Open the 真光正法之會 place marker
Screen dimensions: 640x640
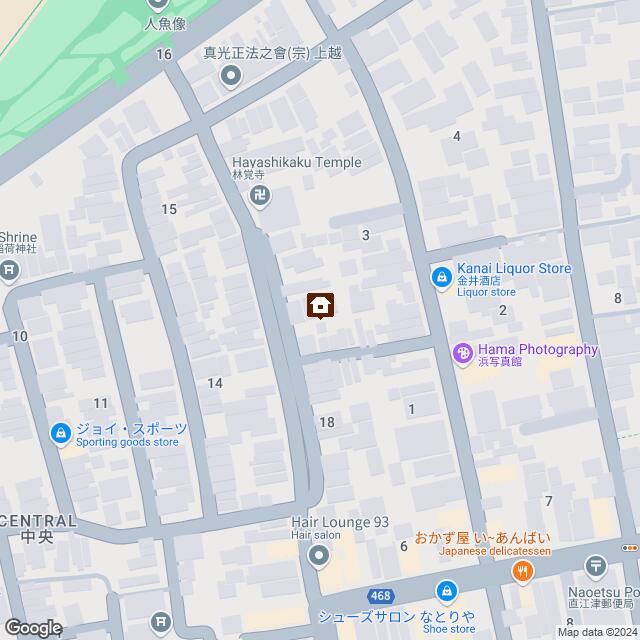tap(232, 76)
